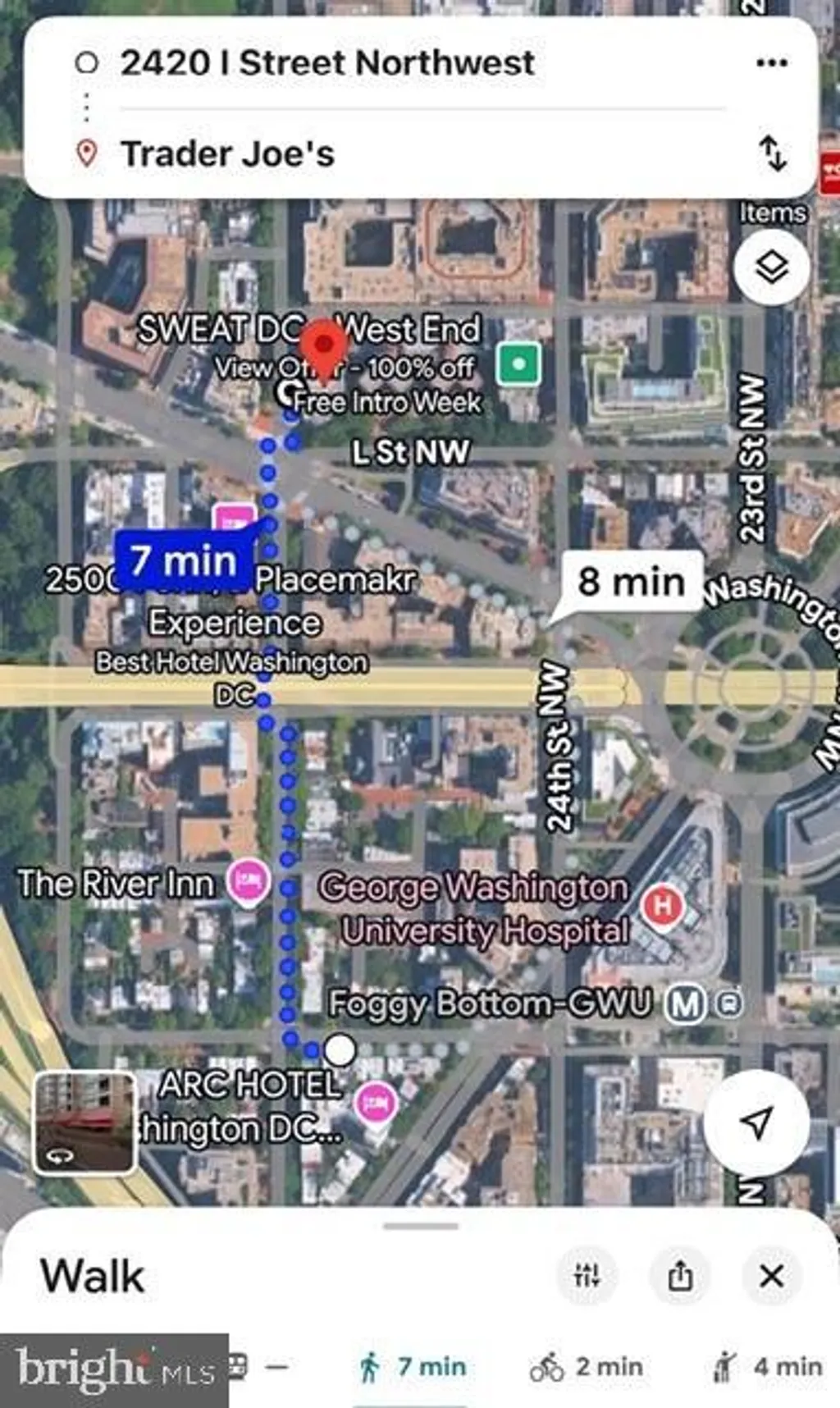Open the ARC HOTEL map marker
The height and width of the screenshot is (1408, 840).
(376, 1103)
